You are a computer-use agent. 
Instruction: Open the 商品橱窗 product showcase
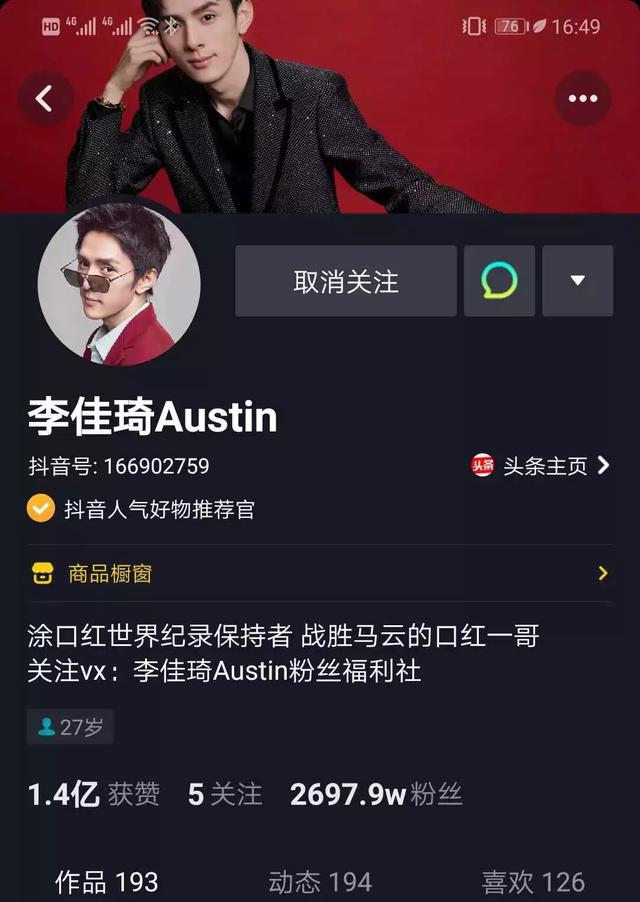[x=319, y=573]
